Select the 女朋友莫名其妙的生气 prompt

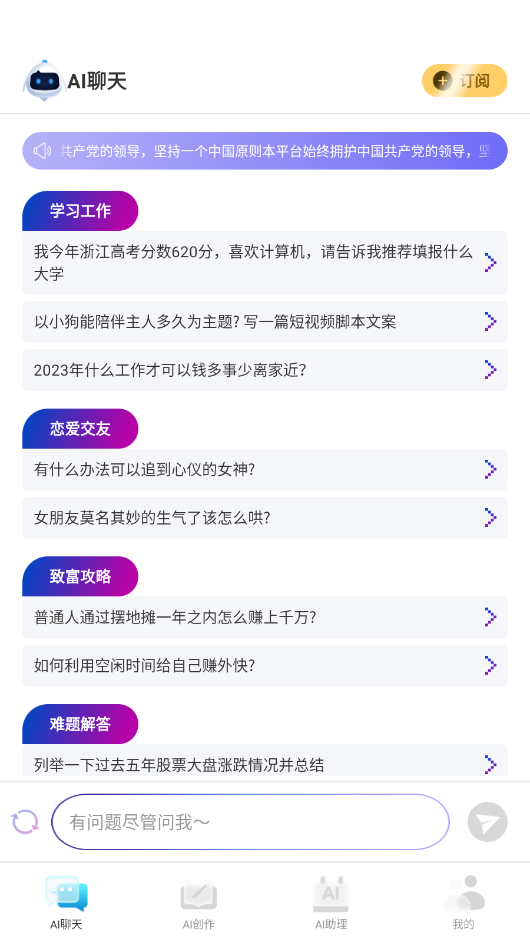point(265,518)
